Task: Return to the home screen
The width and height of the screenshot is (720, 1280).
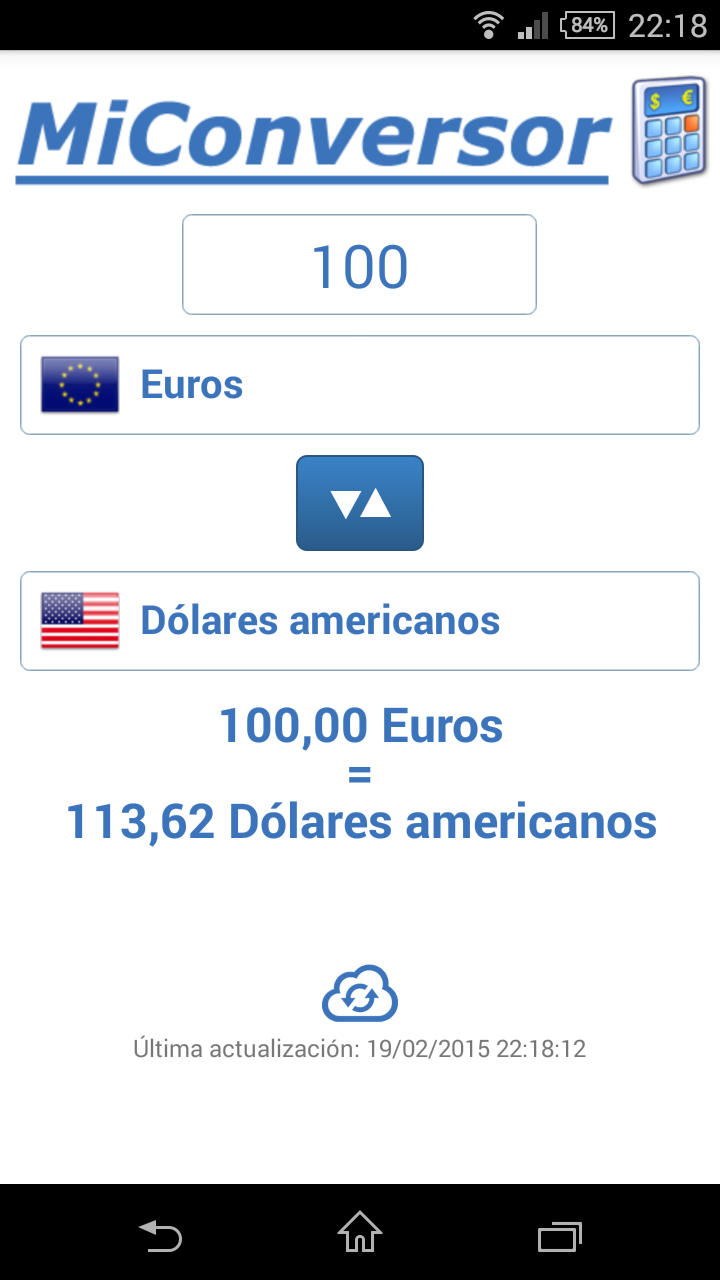Action: click(x=360, y=1234)
